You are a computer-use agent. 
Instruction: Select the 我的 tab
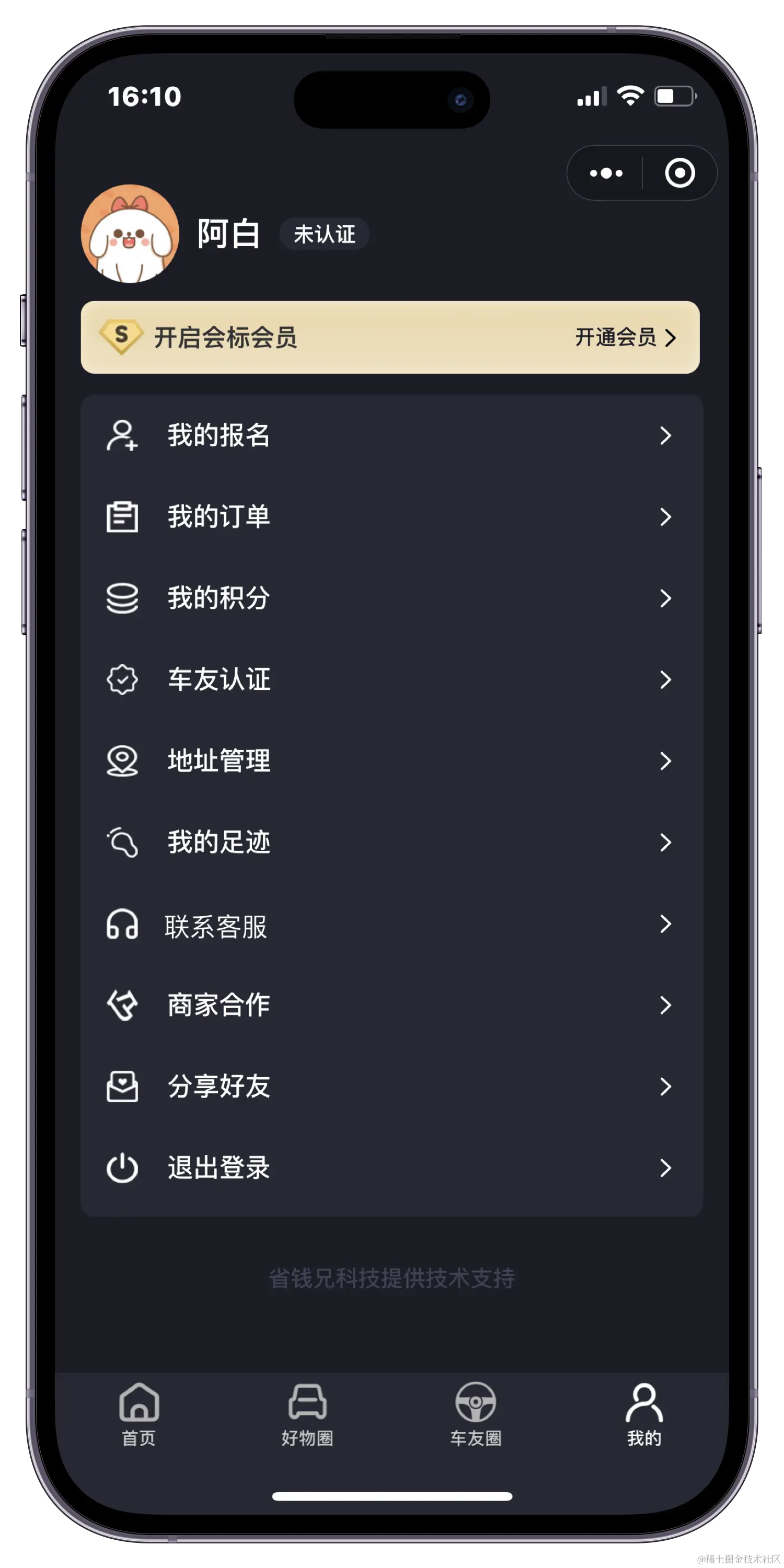(644, 1415)
